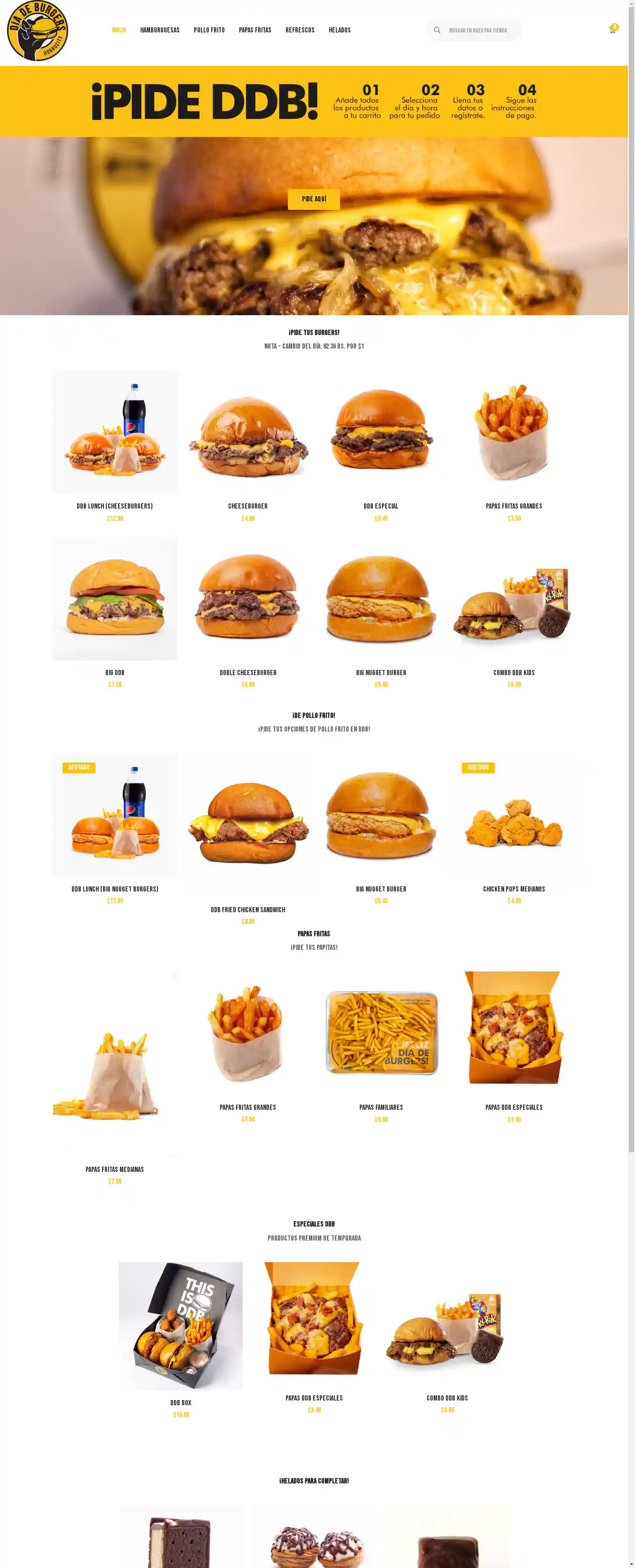
Task: Tap the Pide Aquí button
Action: tap(314, 199)
